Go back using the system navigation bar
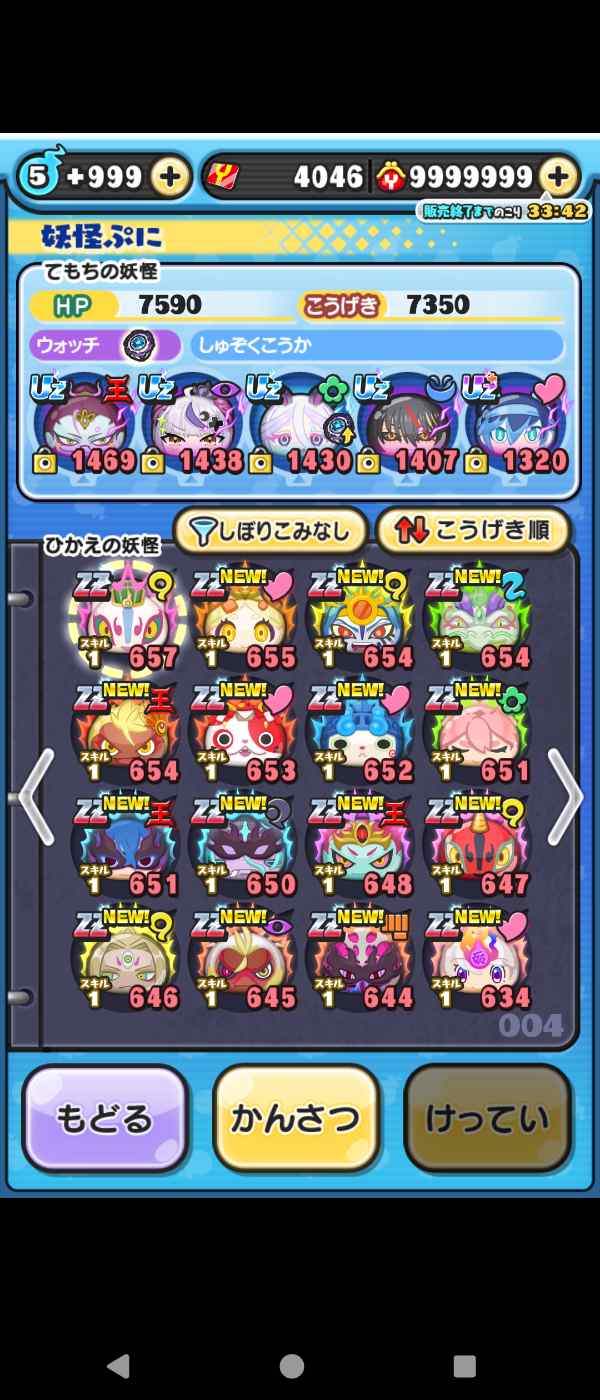 [x=118, y=1366]
